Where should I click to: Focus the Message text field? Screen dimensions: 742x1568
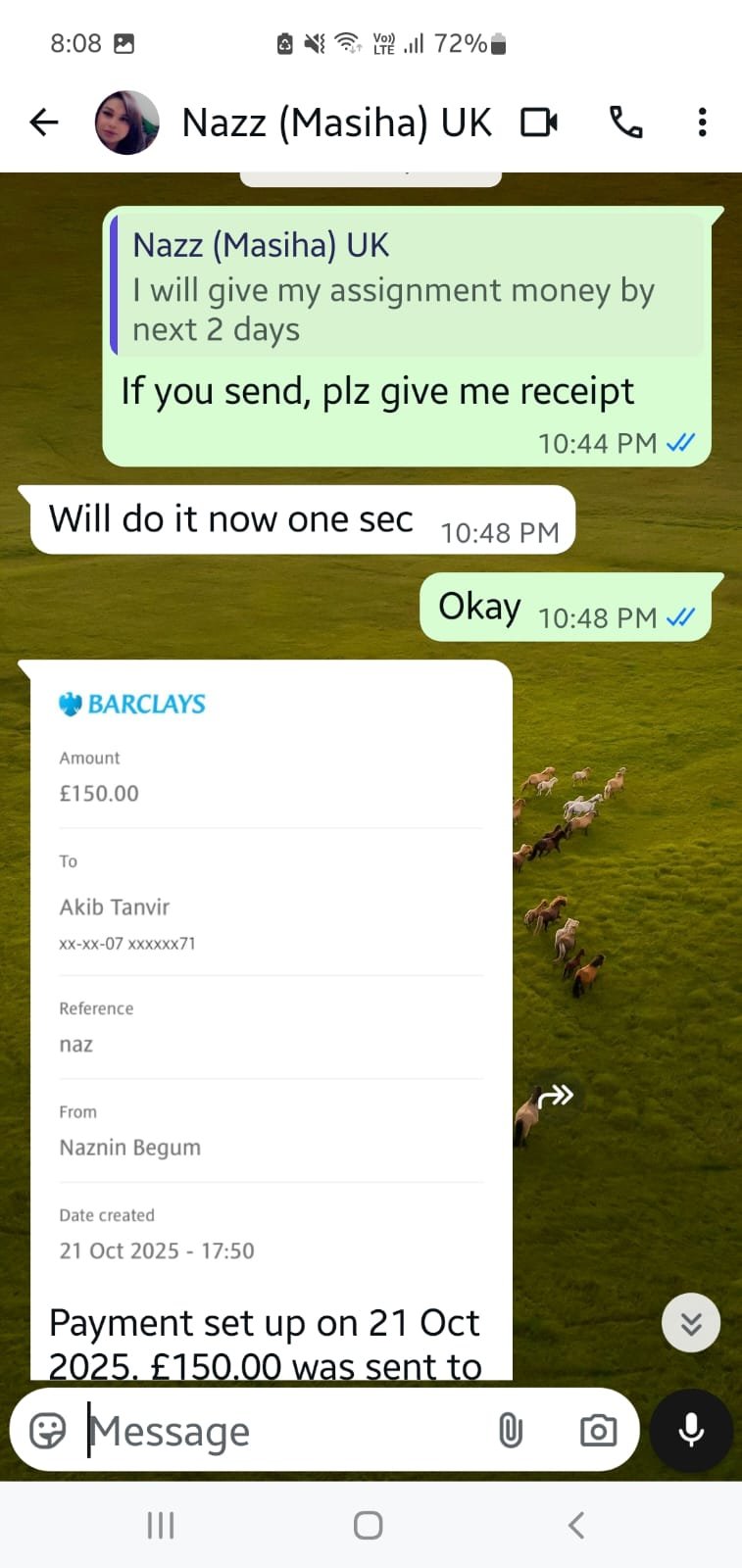tap(284, 1431)
